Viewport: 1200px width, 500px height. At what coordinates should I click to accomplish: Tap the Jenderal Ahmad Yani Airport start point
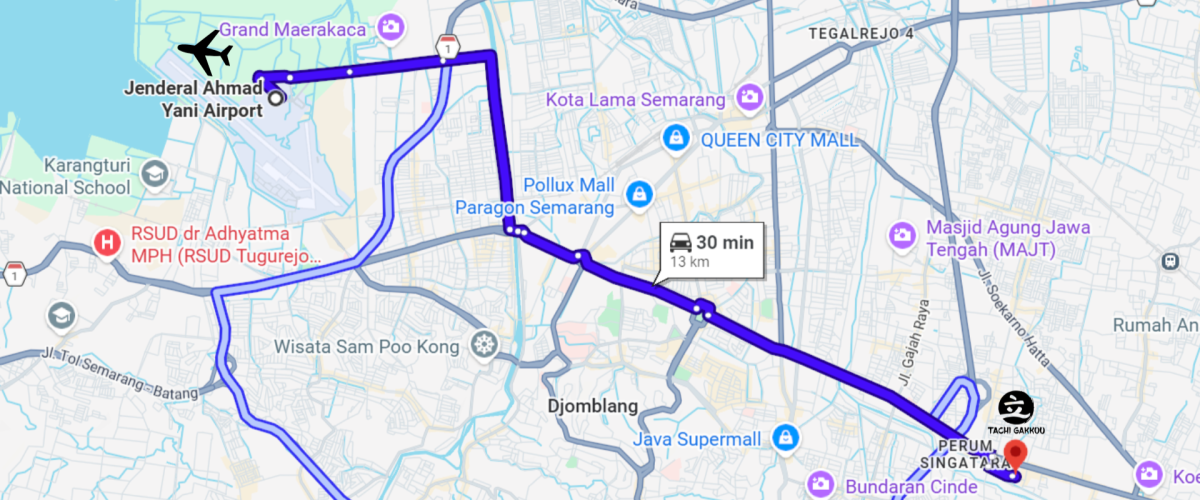[275, 97]
